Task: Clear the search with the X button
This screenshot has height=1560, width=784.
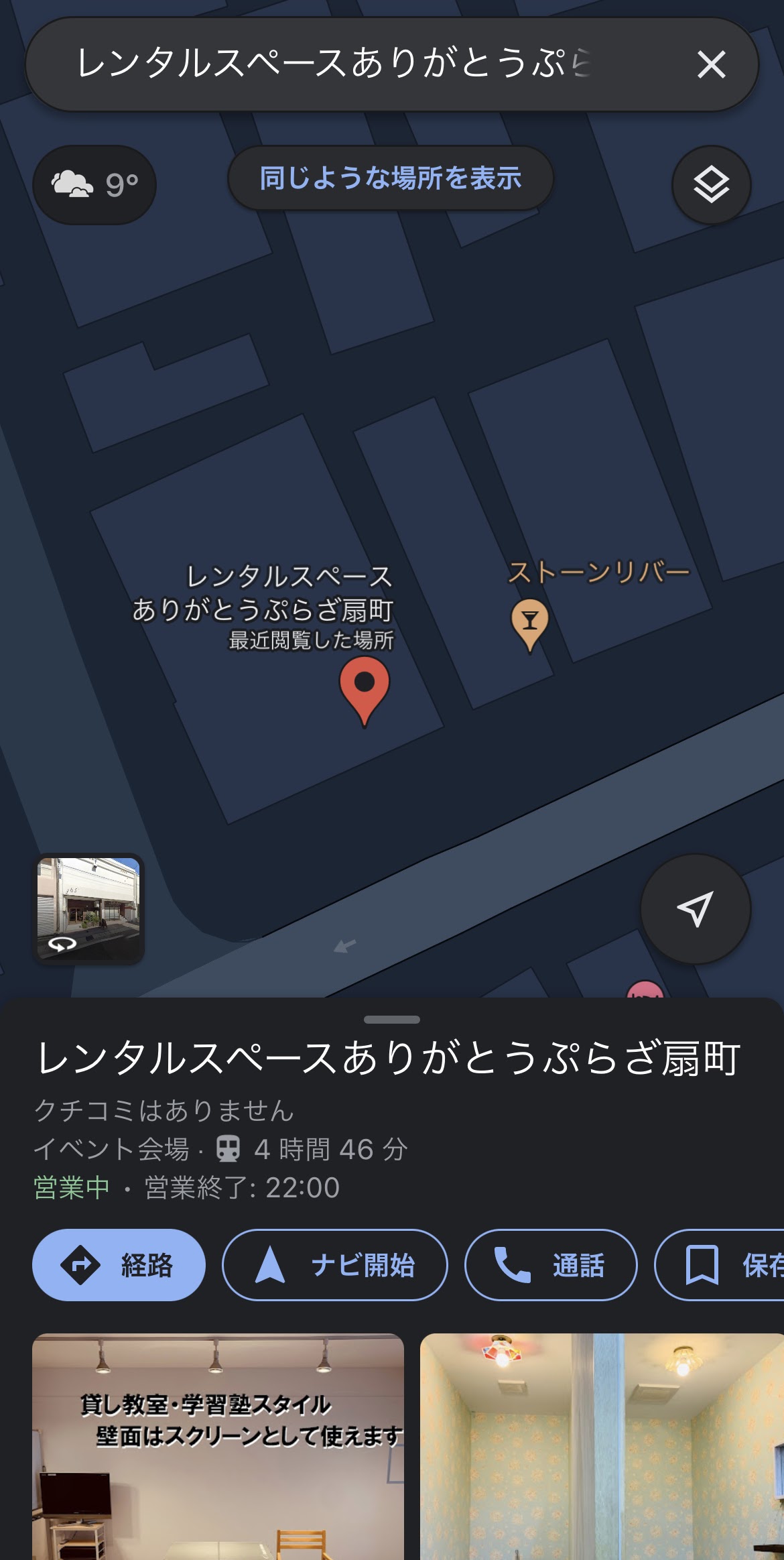Action: coord(711,65)
